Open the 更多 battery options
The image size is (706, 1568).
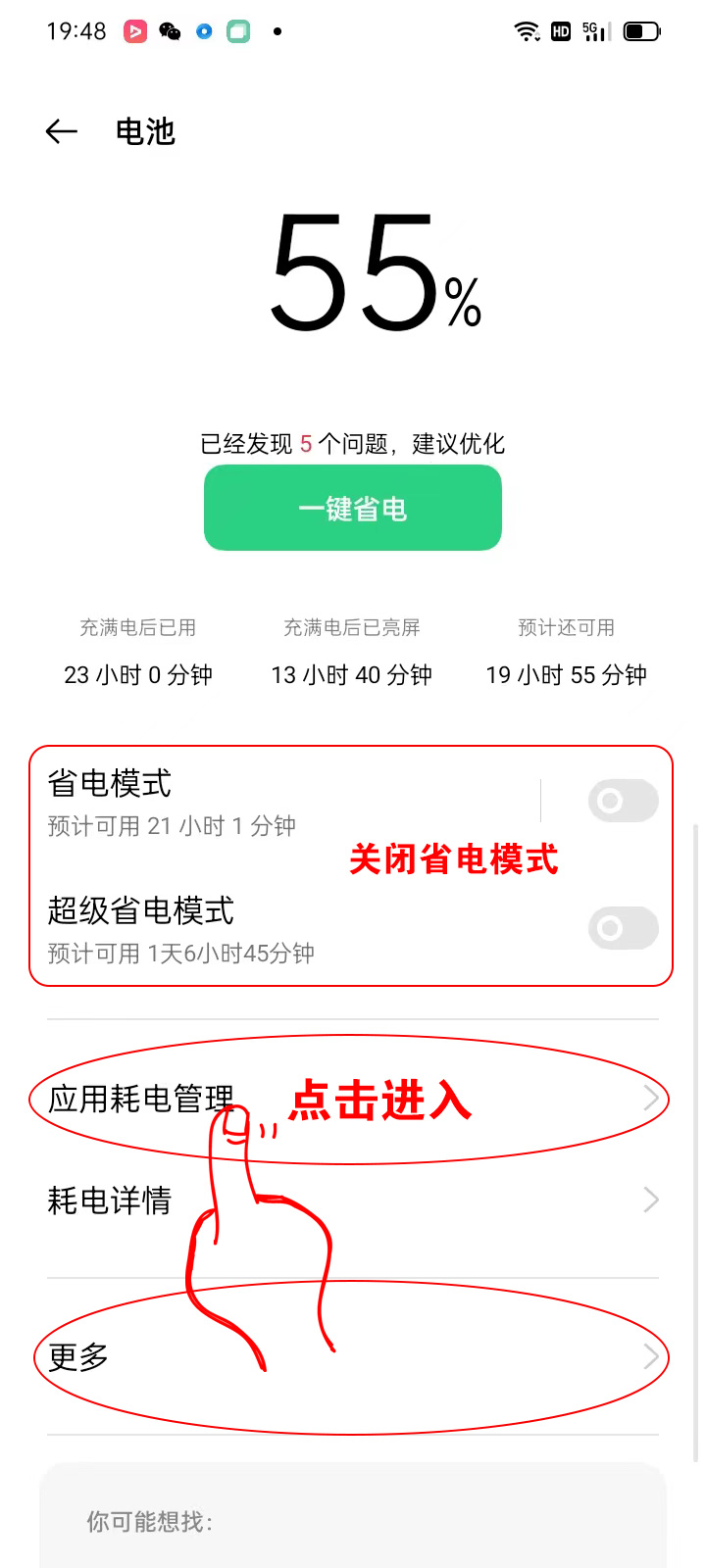(353, 1357)
